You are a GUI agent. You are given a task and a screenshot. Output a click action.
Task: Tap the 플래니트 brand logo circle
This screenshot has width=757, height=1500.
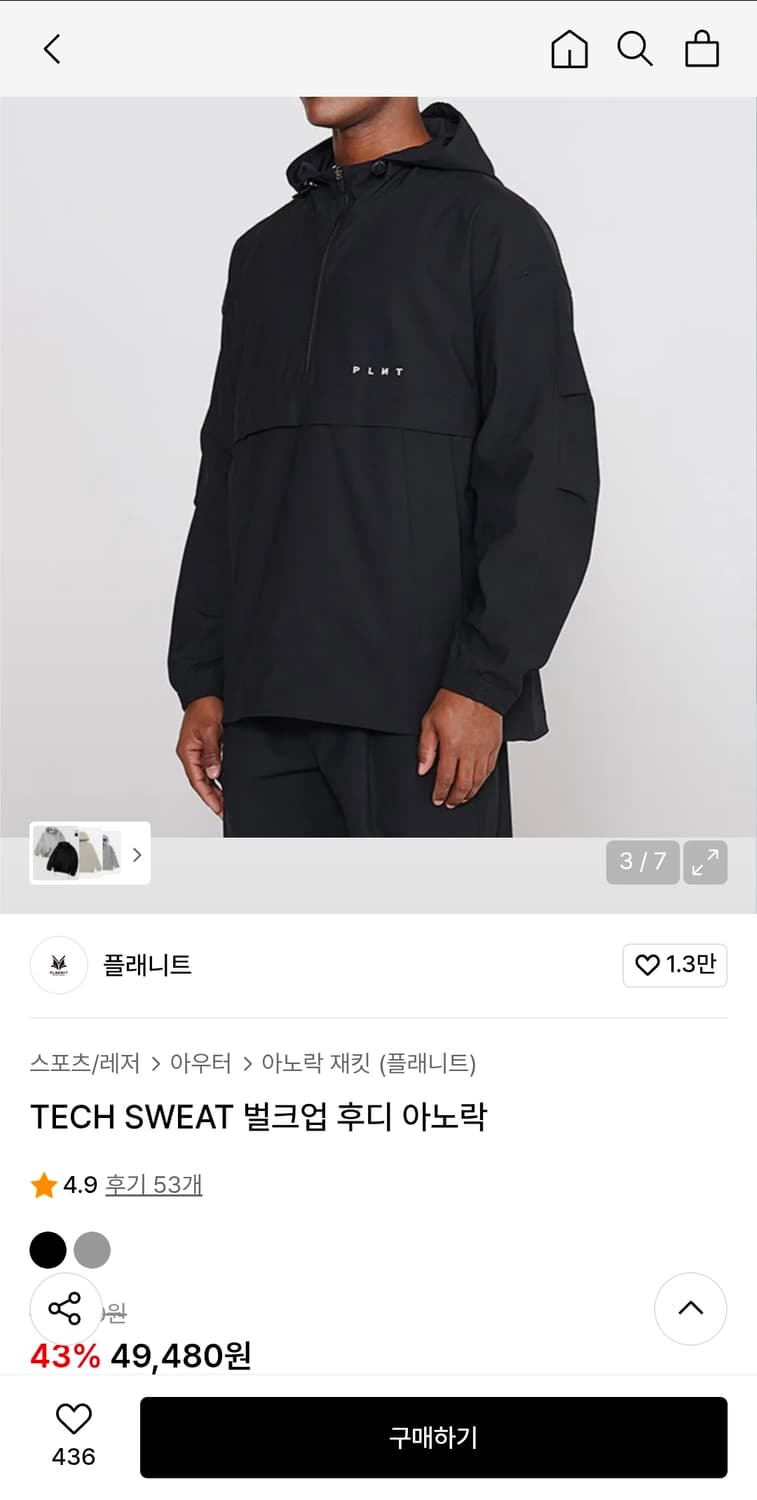coord(58,965)
